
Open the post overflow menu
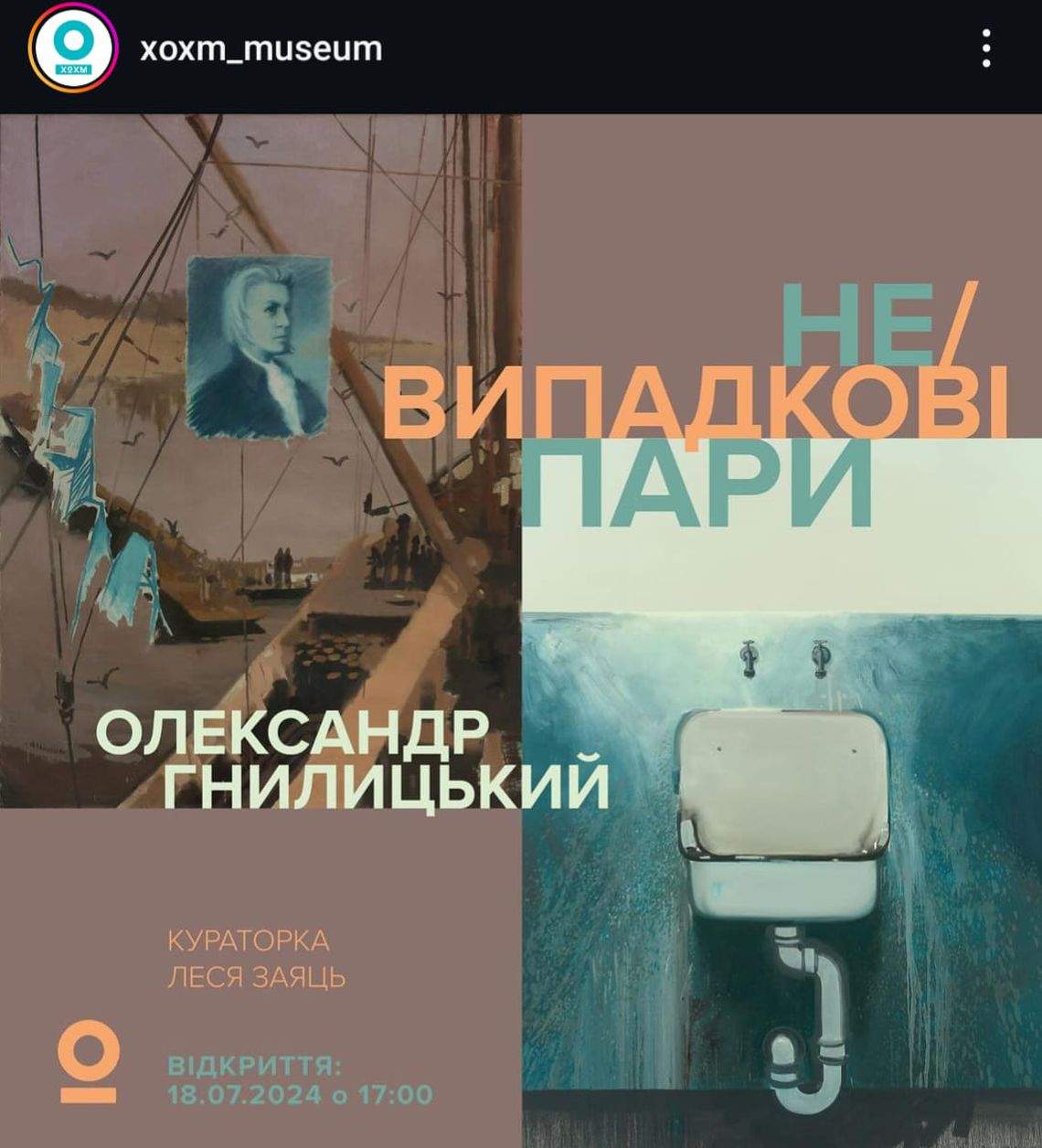click(985, 48)
